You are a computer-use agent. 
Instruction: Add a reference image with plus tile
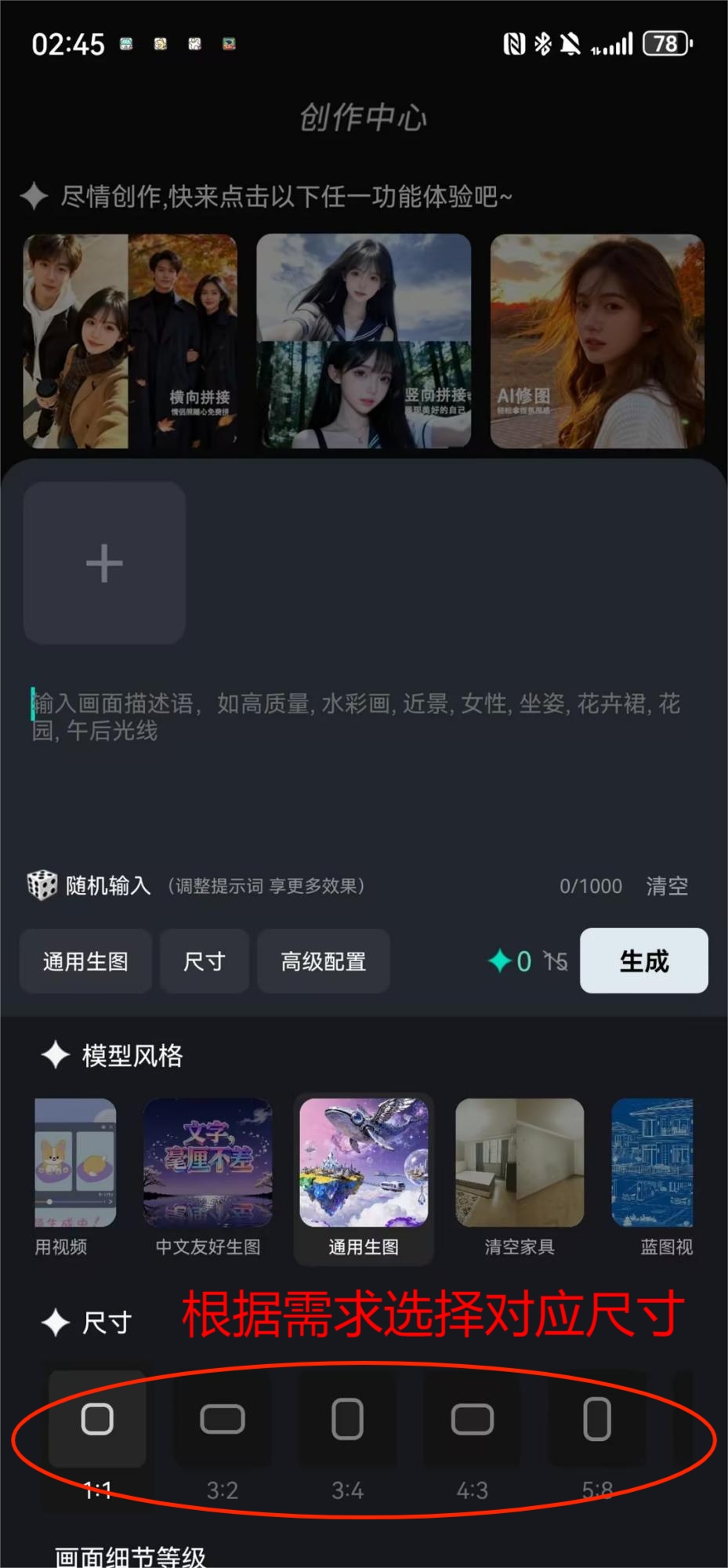tap(104, 563)
